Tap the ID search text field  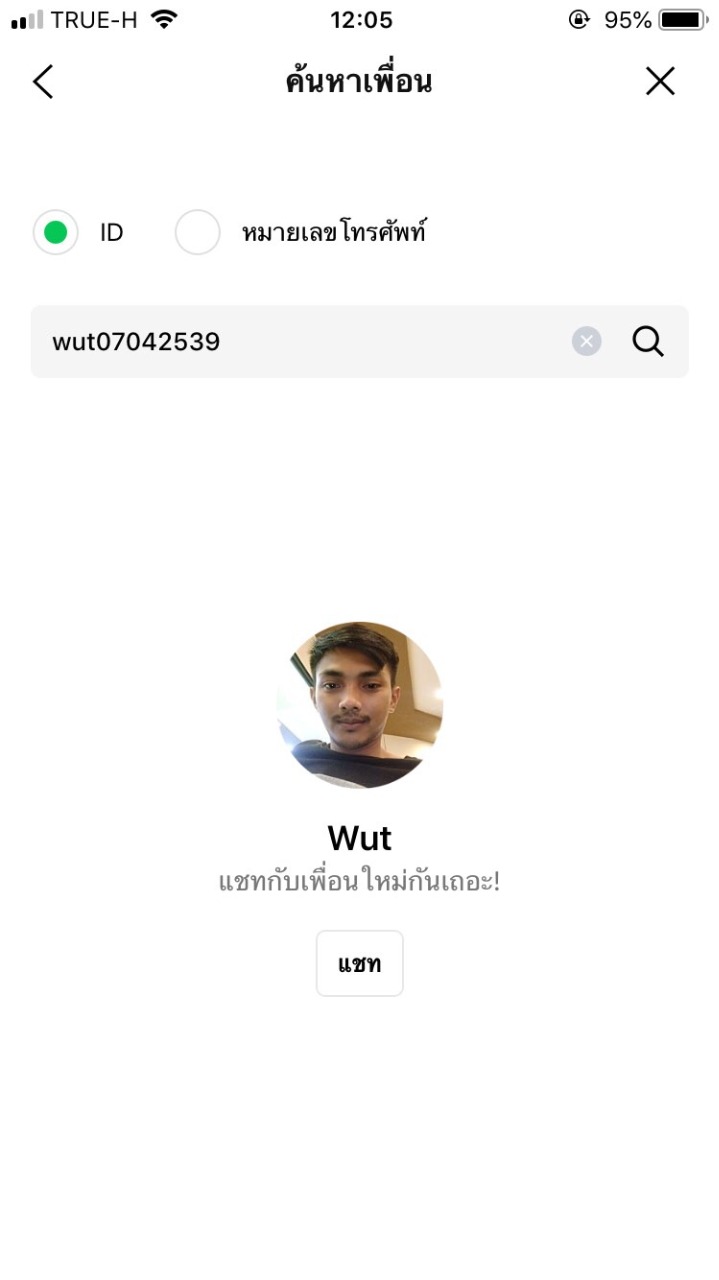(300, 342)
